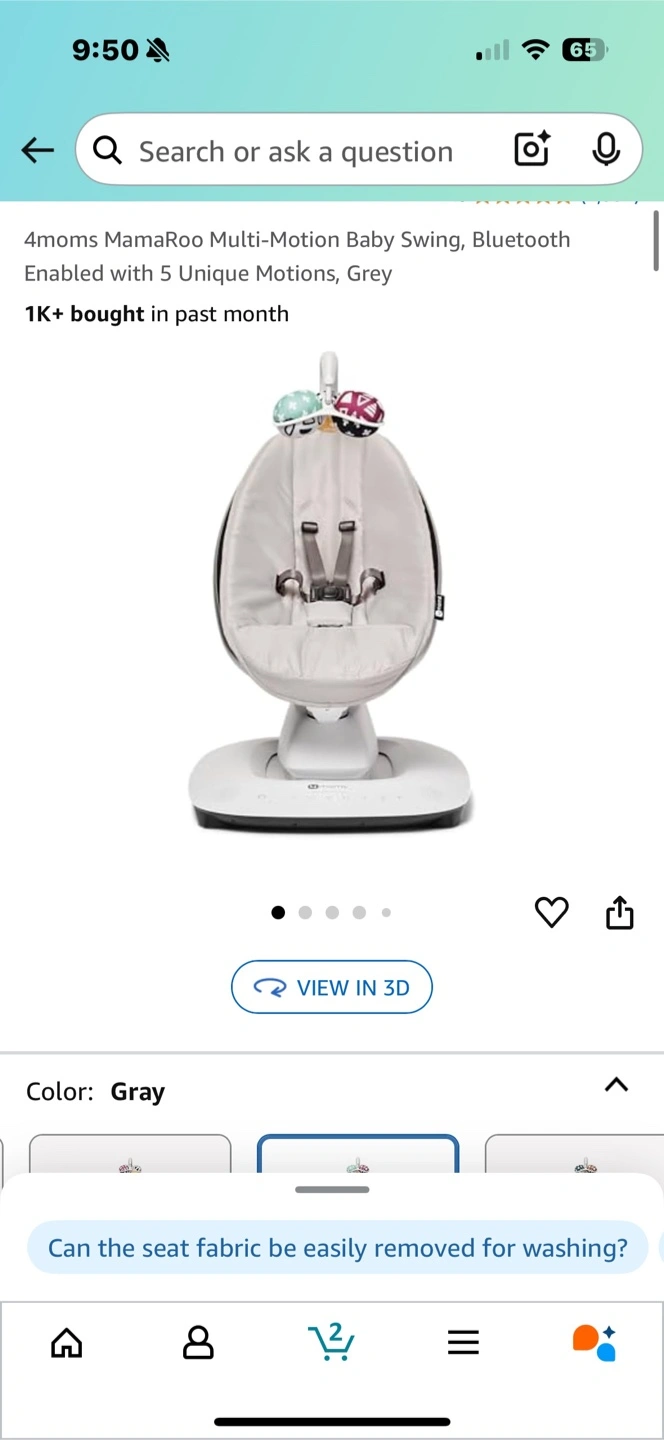Go to the Home tab
Viewport: 664px width, 1440px height.
pos(67,1342)
